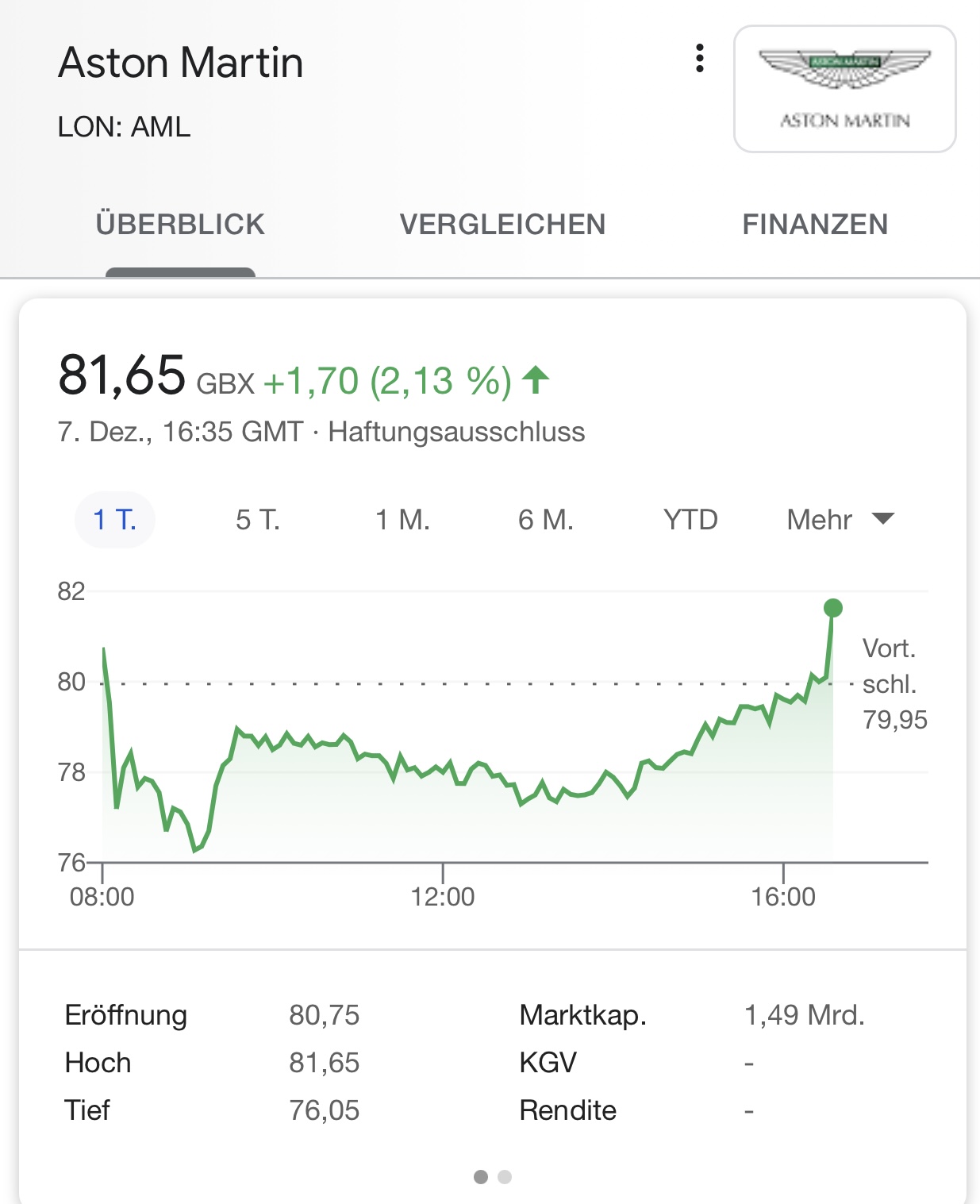Switch to the Vergleichen tab
980x1204 pixels.
[502, 225]
